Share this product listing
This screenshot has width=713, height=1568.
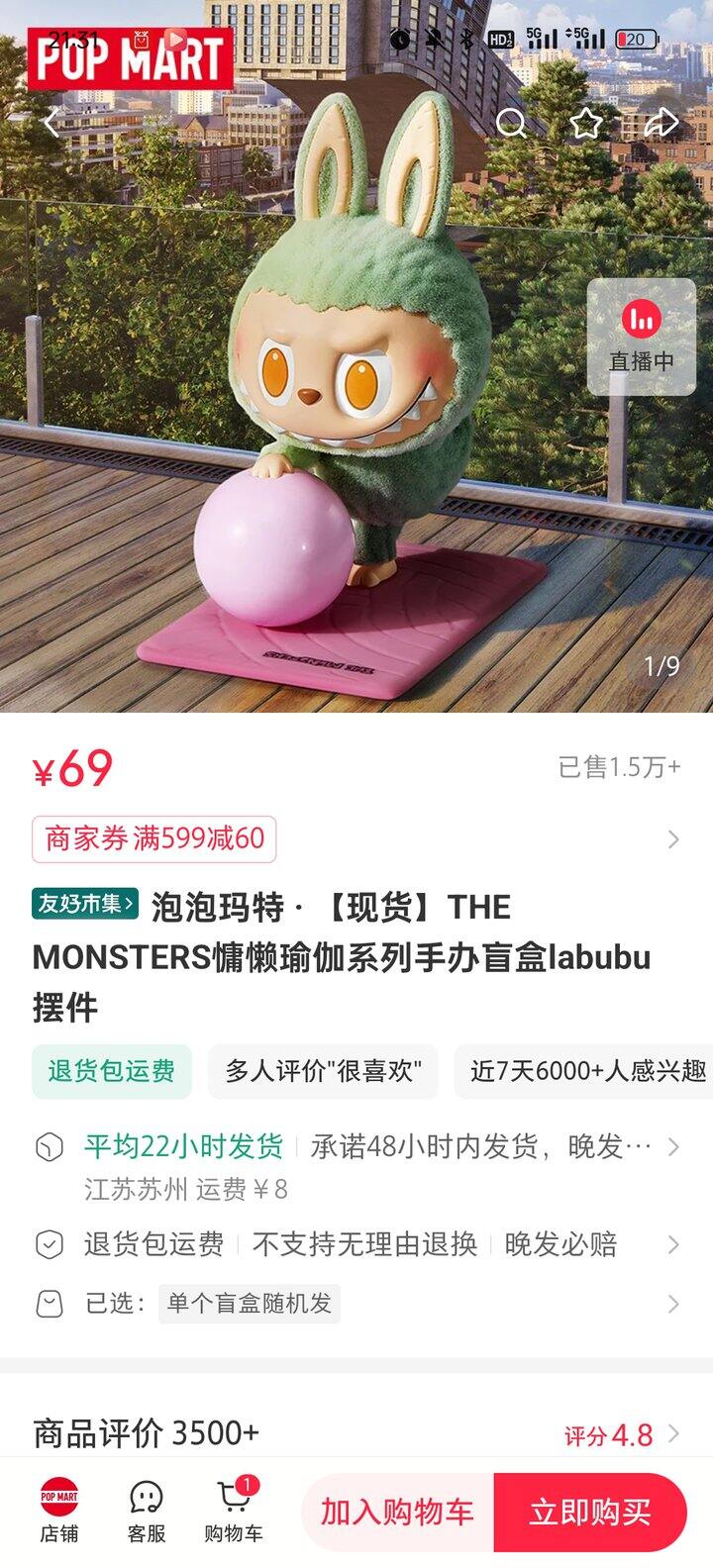661,124
